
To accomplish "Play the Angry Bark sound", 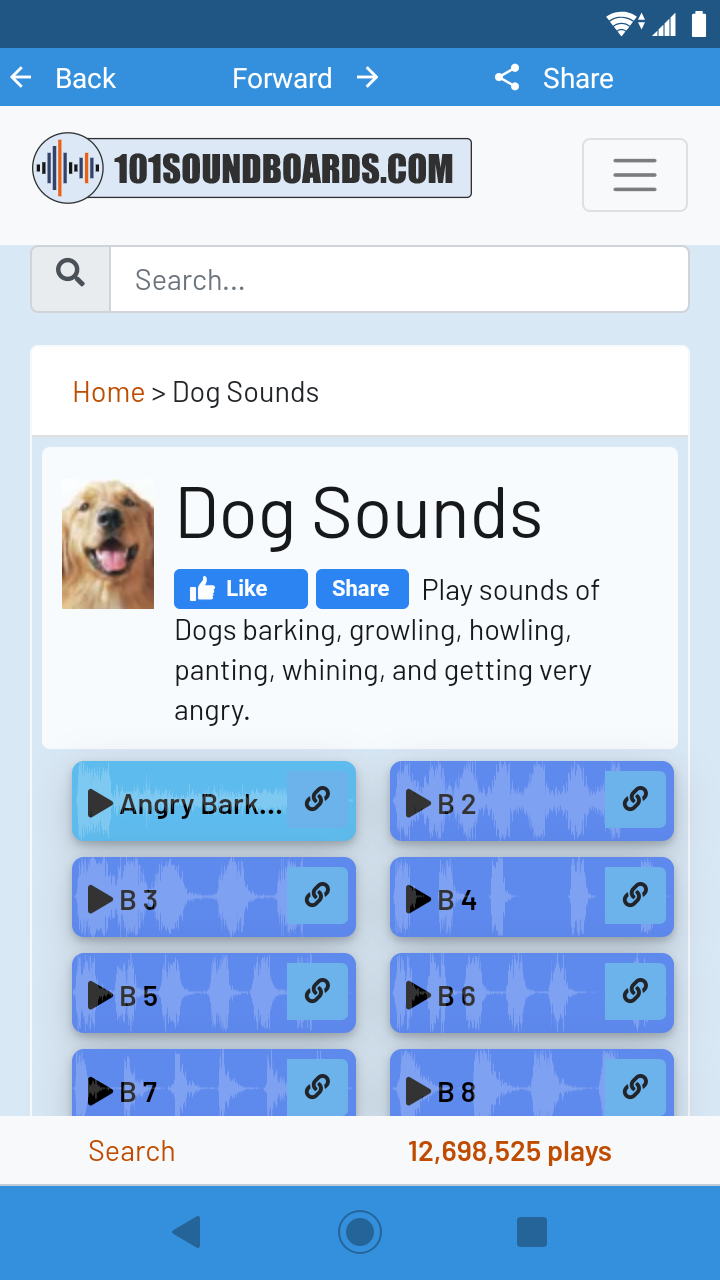I will pyautogui.click(x=99, y=803).
